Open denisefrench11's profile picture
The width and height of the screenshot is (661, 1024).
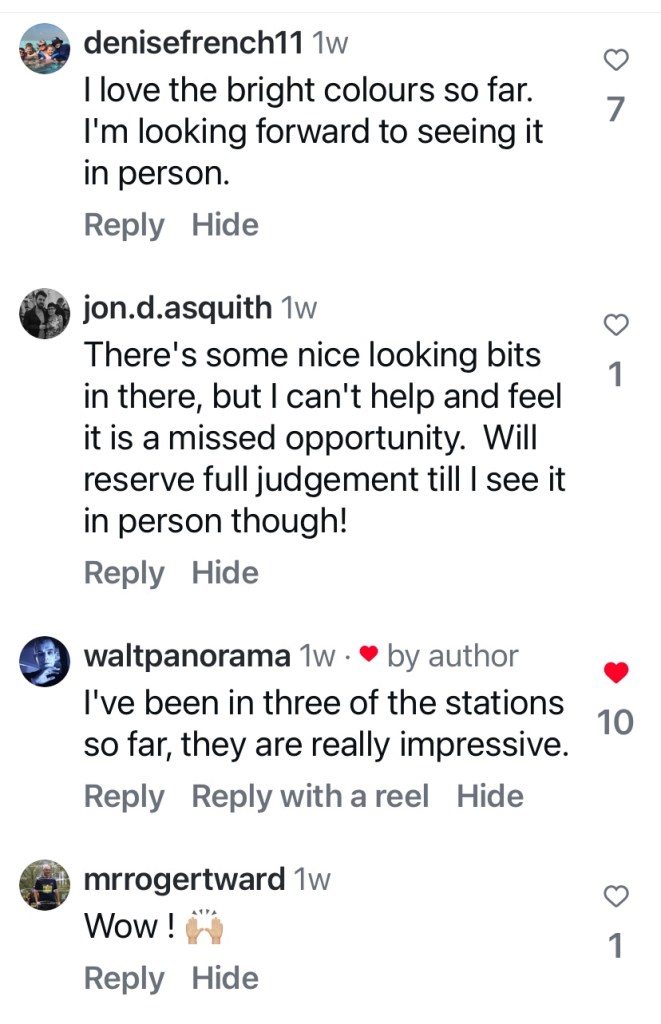pos(45,48)
